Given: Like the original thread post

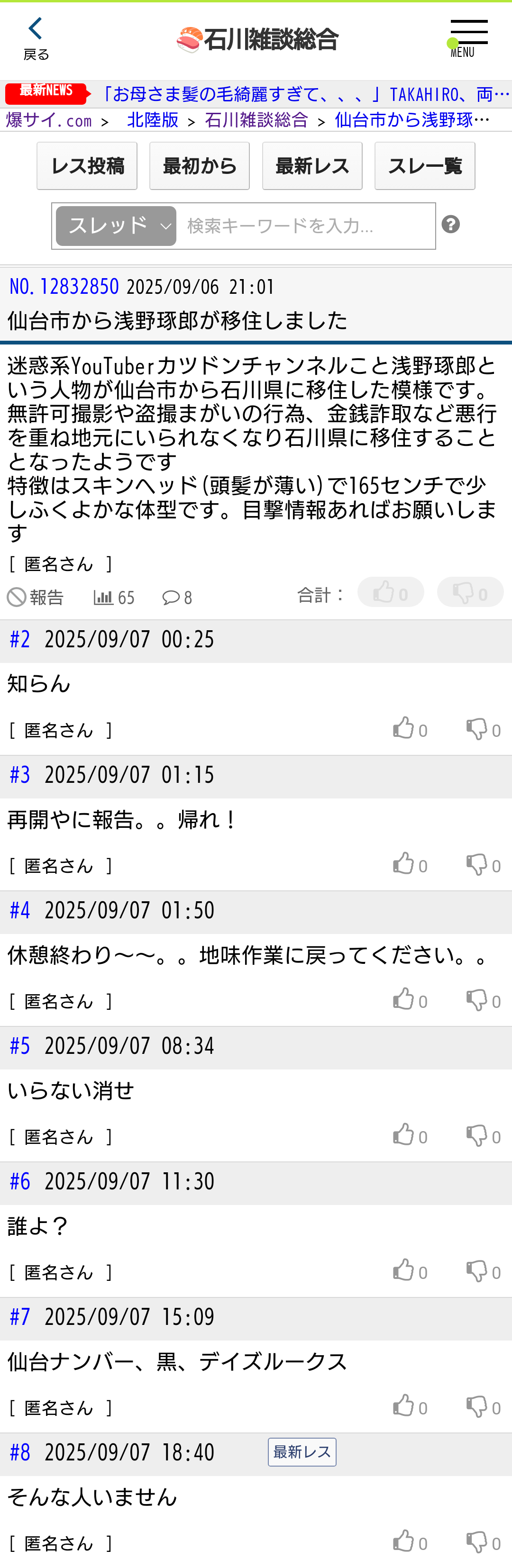Looking at the screenshot, I should click(x=390, y=592).
